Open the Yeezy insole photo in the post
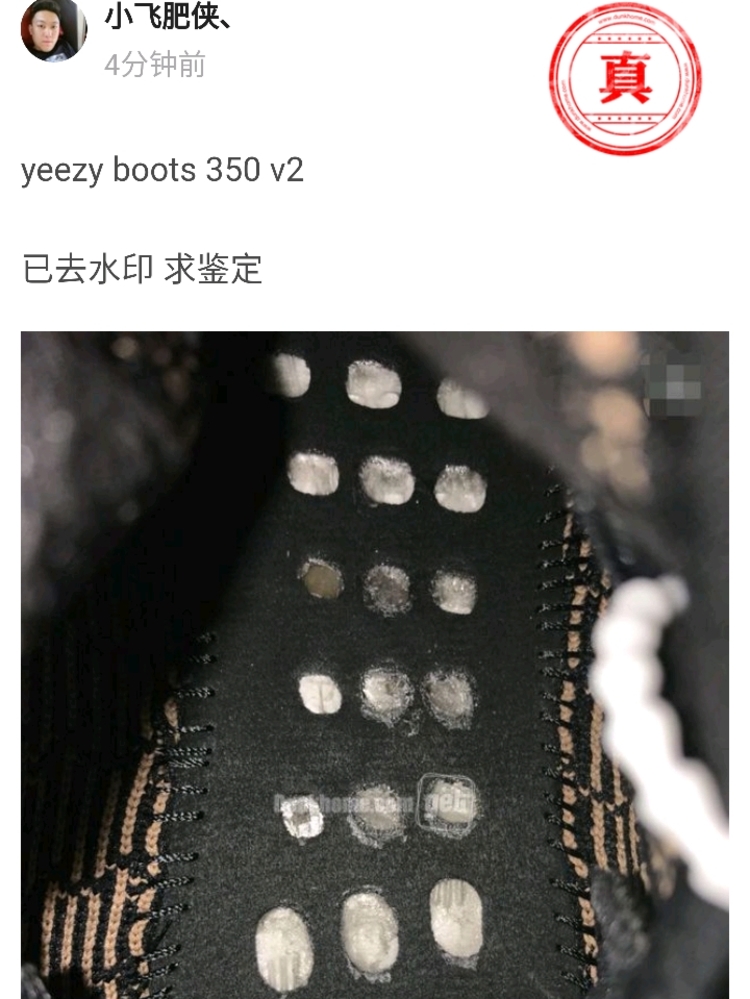750x999 pixels. (x=374, y=664)
